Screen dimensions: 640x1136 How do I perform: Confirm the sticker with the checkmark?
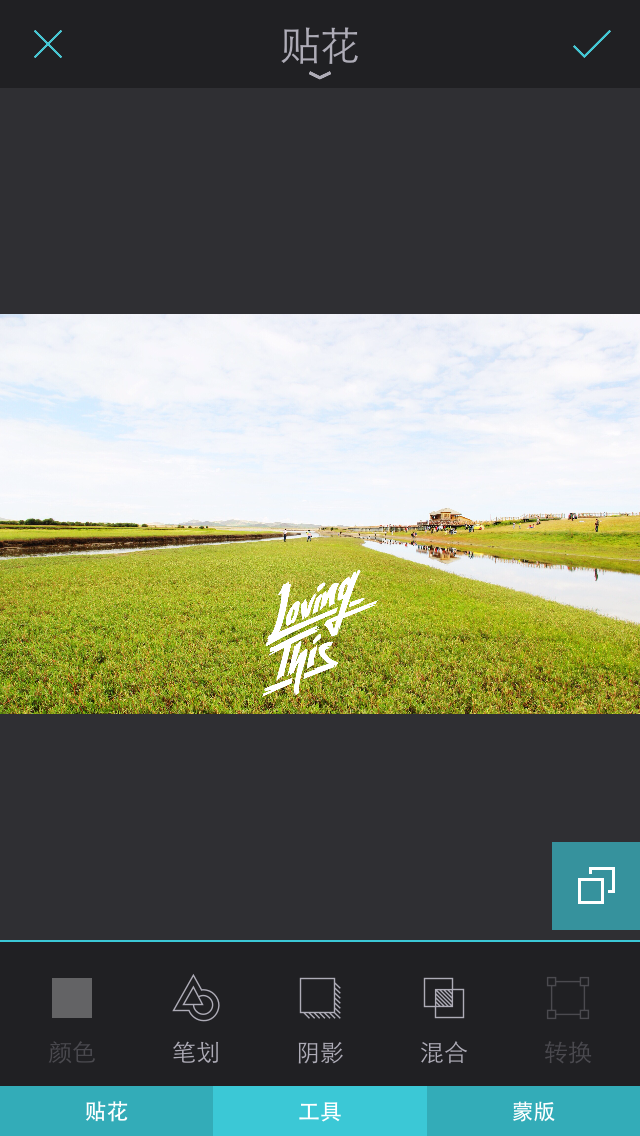point(591,44)
